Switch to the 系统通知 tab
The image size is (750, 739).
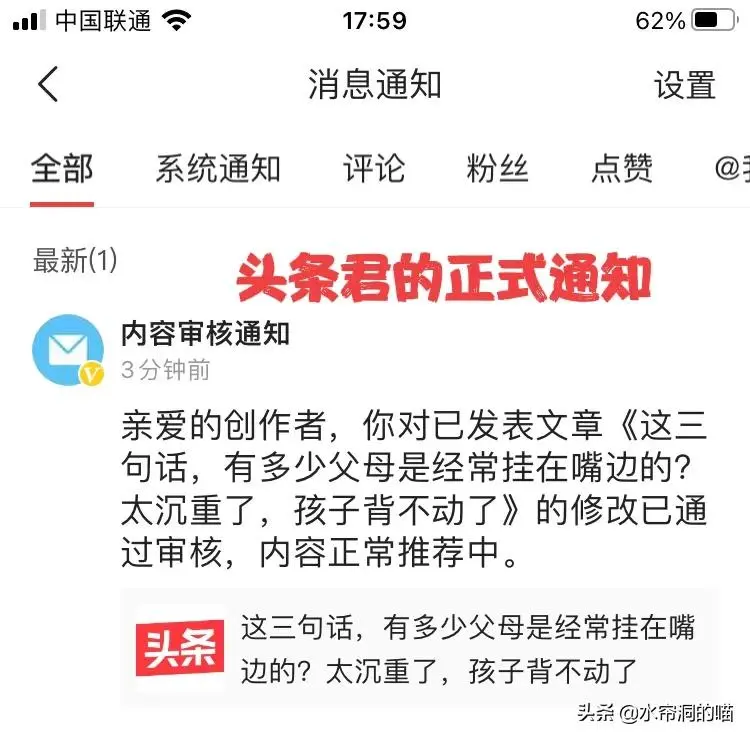click(217, 169)
